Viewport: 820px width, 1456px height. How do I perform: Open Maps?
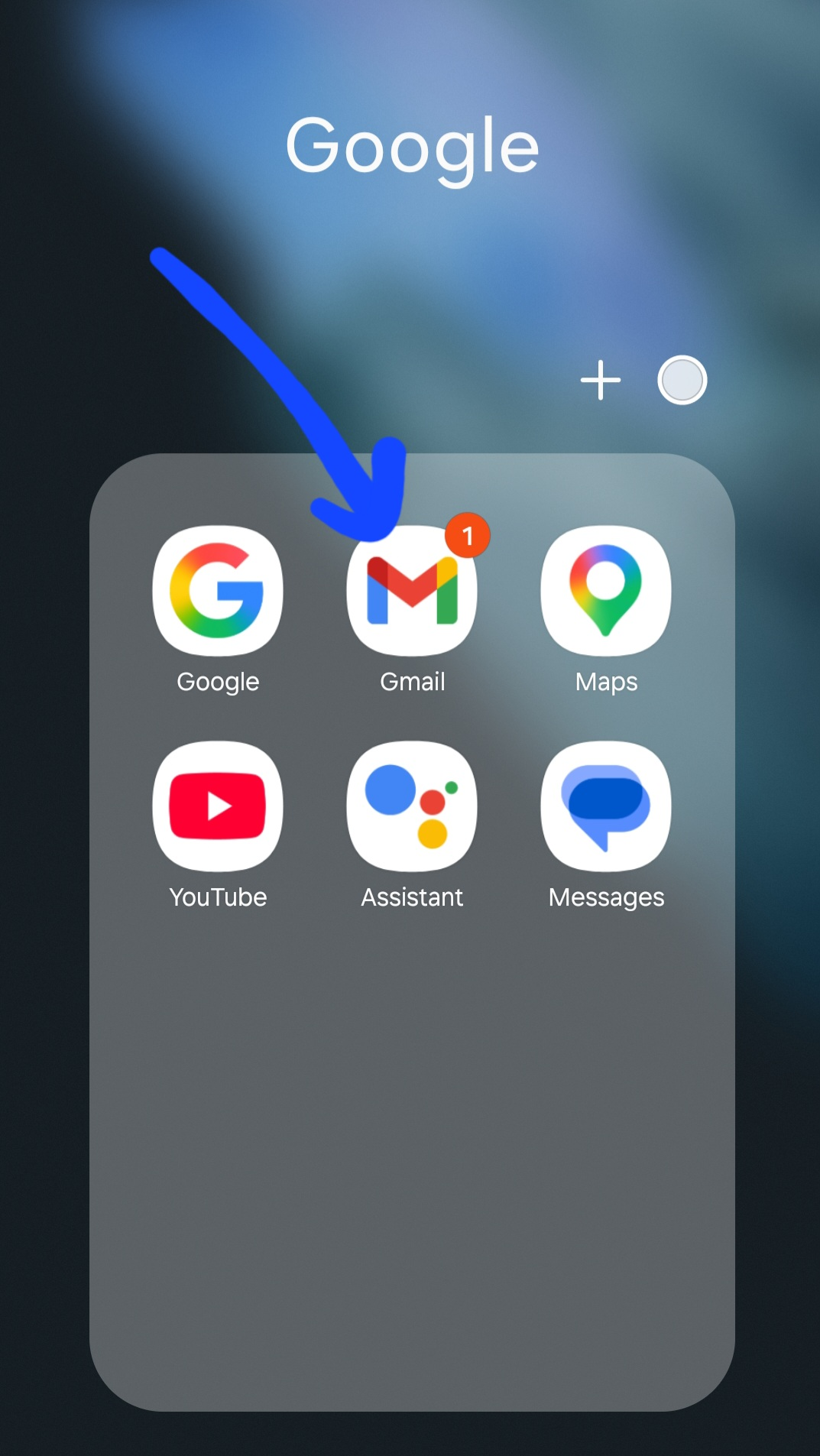point(606,591)
